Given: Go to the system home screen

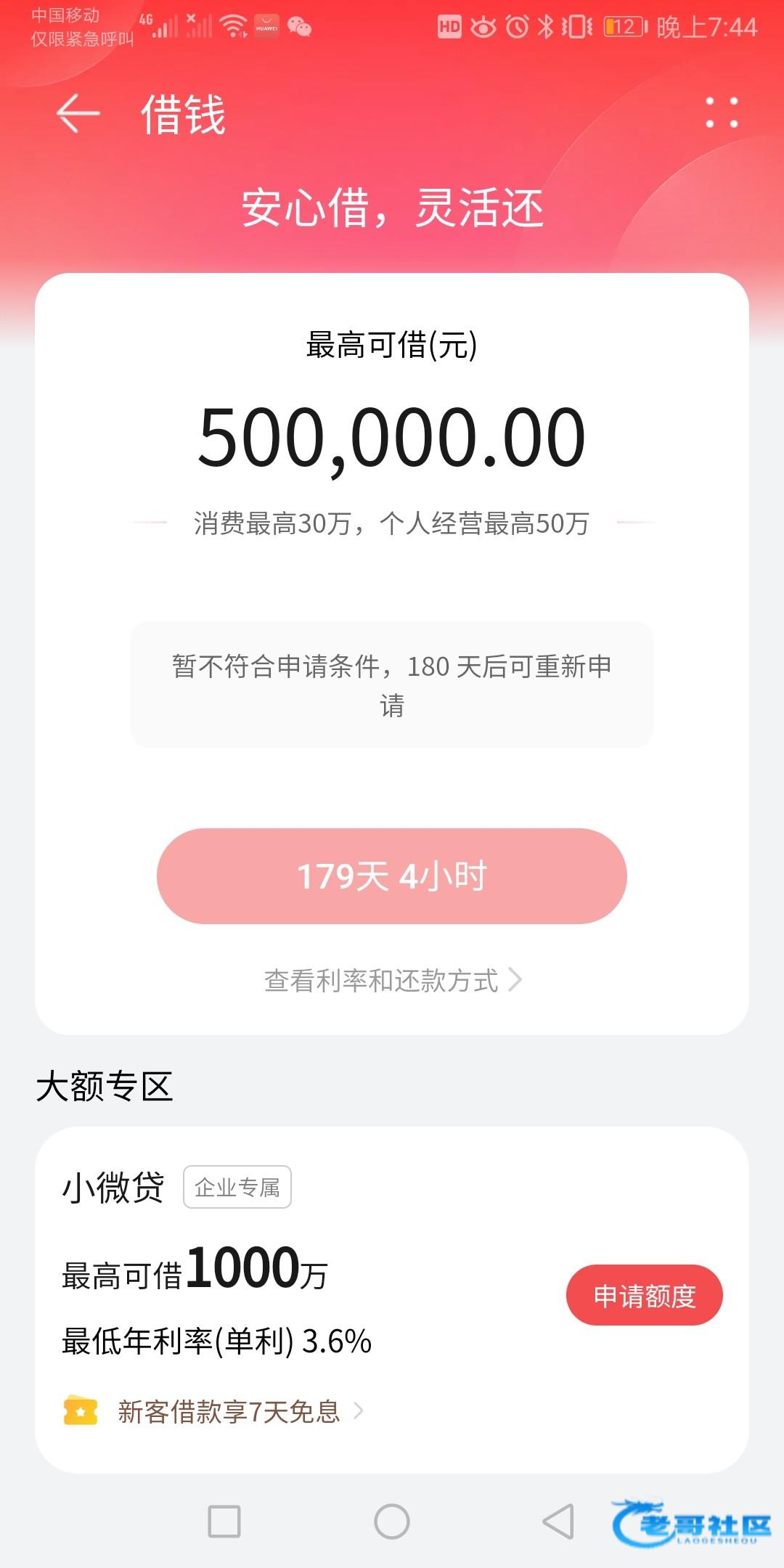Looking at the screenshot, I should [x=391, y=1521].
